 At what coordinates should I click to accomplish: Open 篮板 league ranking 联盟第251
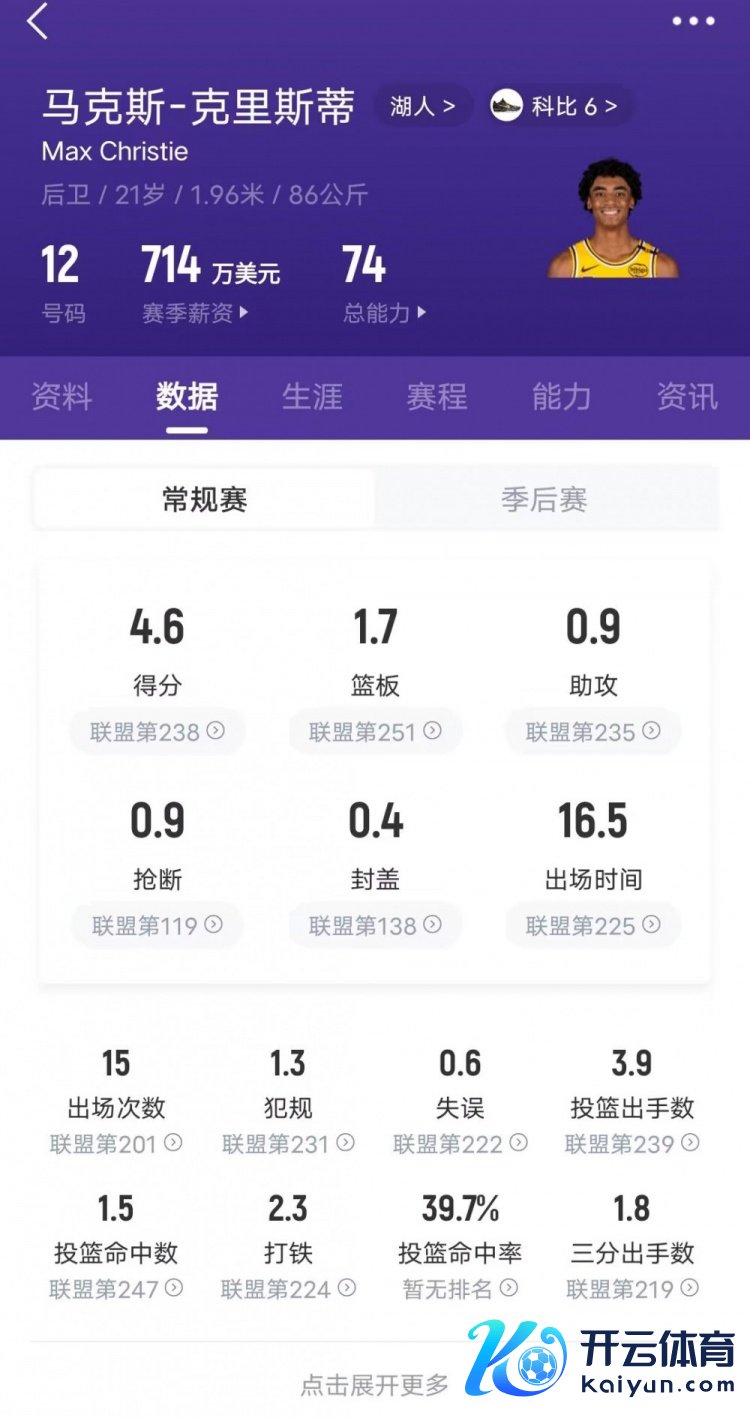(x=375, y=732)
